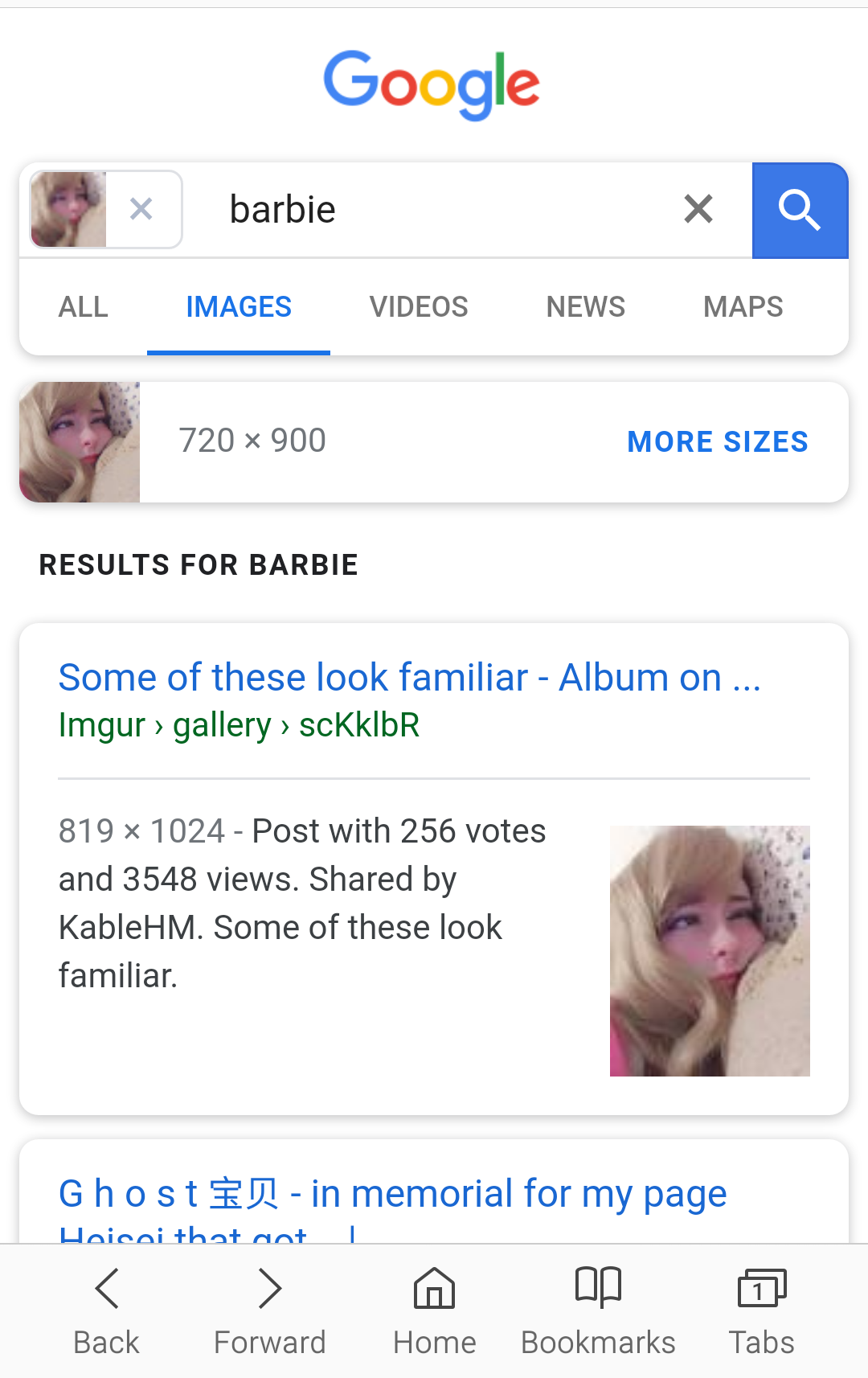
Task: Remove the uploaded image from search
Action: click(141, 210)
